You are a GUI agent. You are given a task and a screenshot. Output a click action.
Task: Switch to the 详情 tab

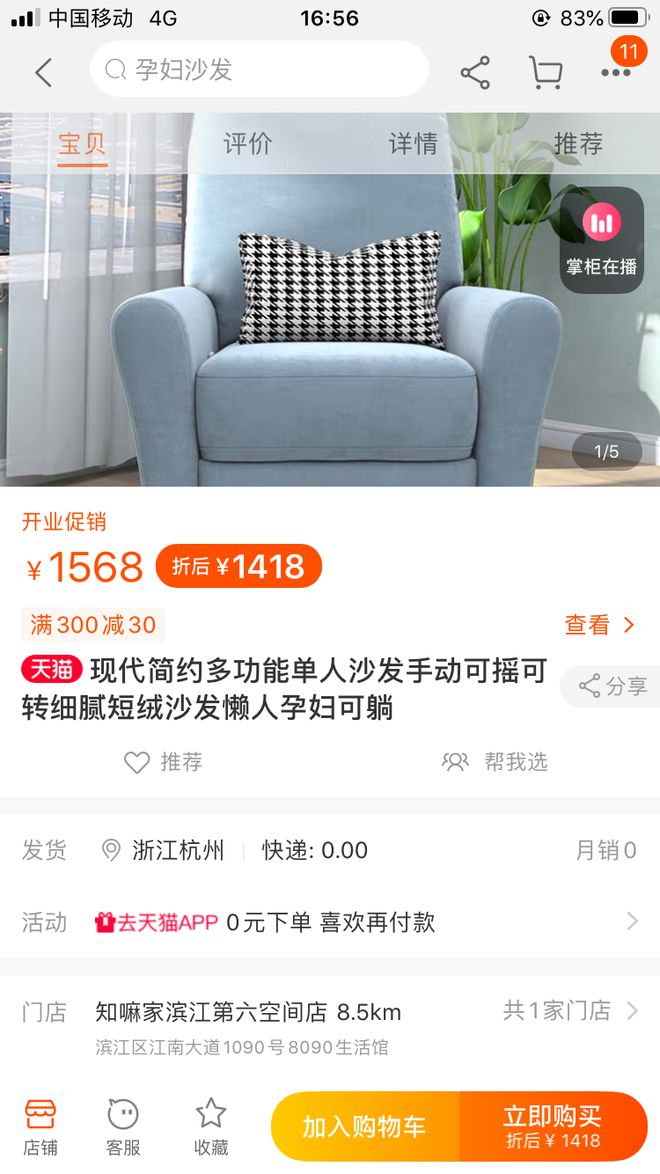pyautogui.click(x=413, y=144)
